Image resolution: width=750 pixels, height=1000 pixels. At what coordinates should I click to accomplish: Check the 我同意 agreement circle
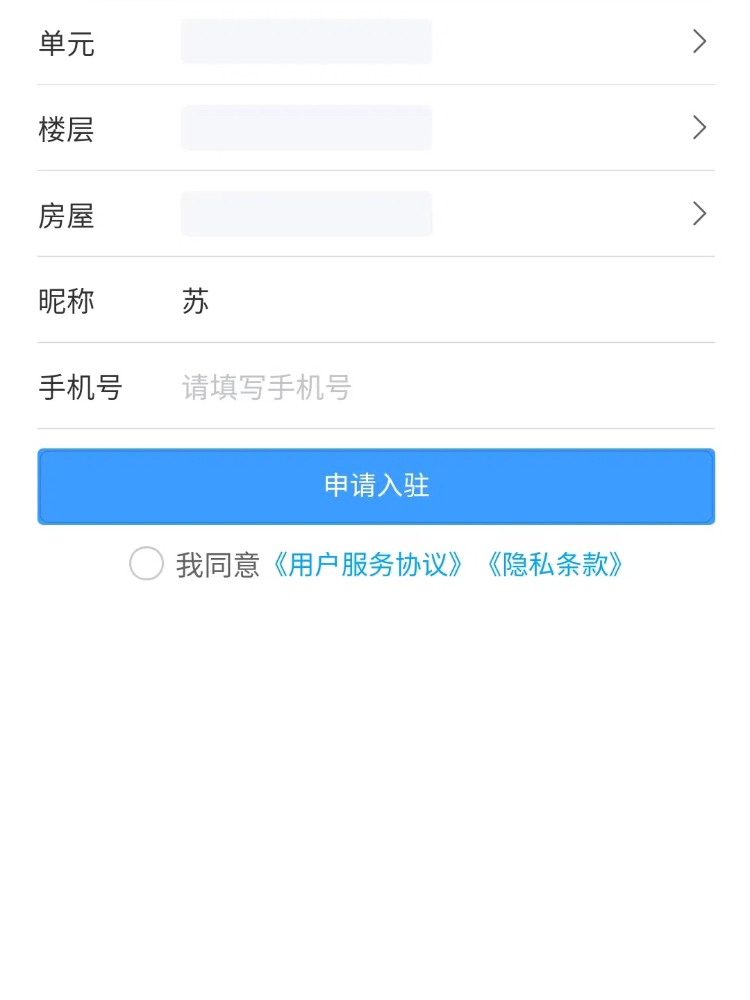pos(146,564)
